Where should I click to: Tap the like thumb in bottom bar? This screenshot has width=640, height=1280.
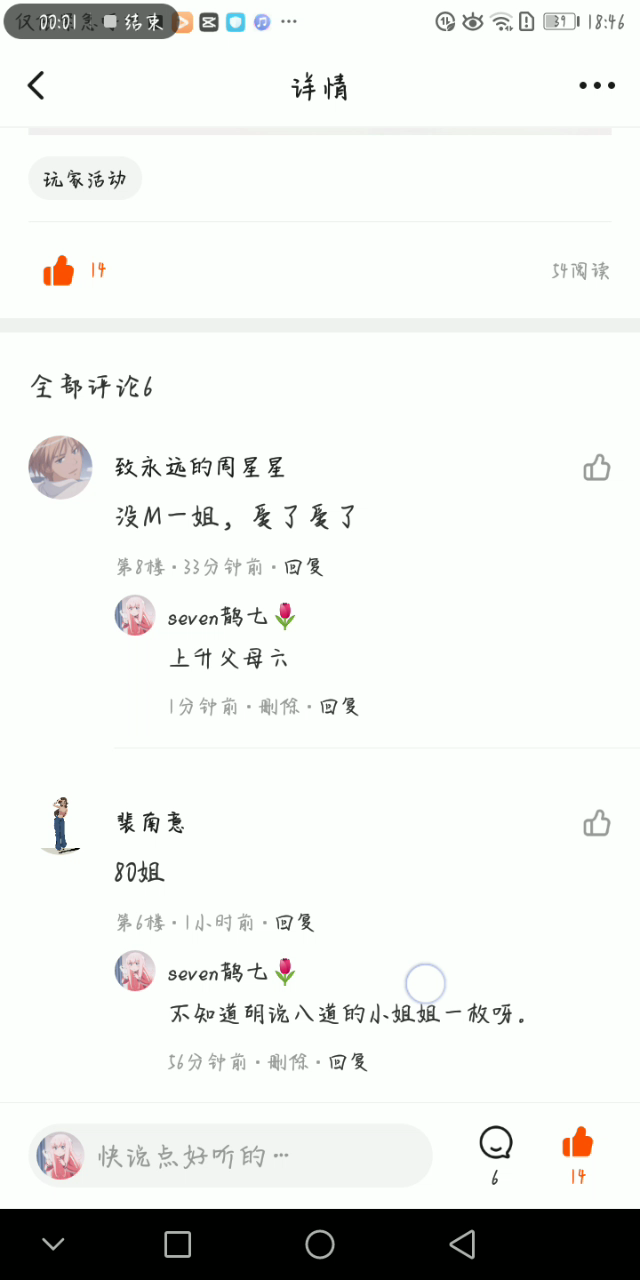[577, 1143]
